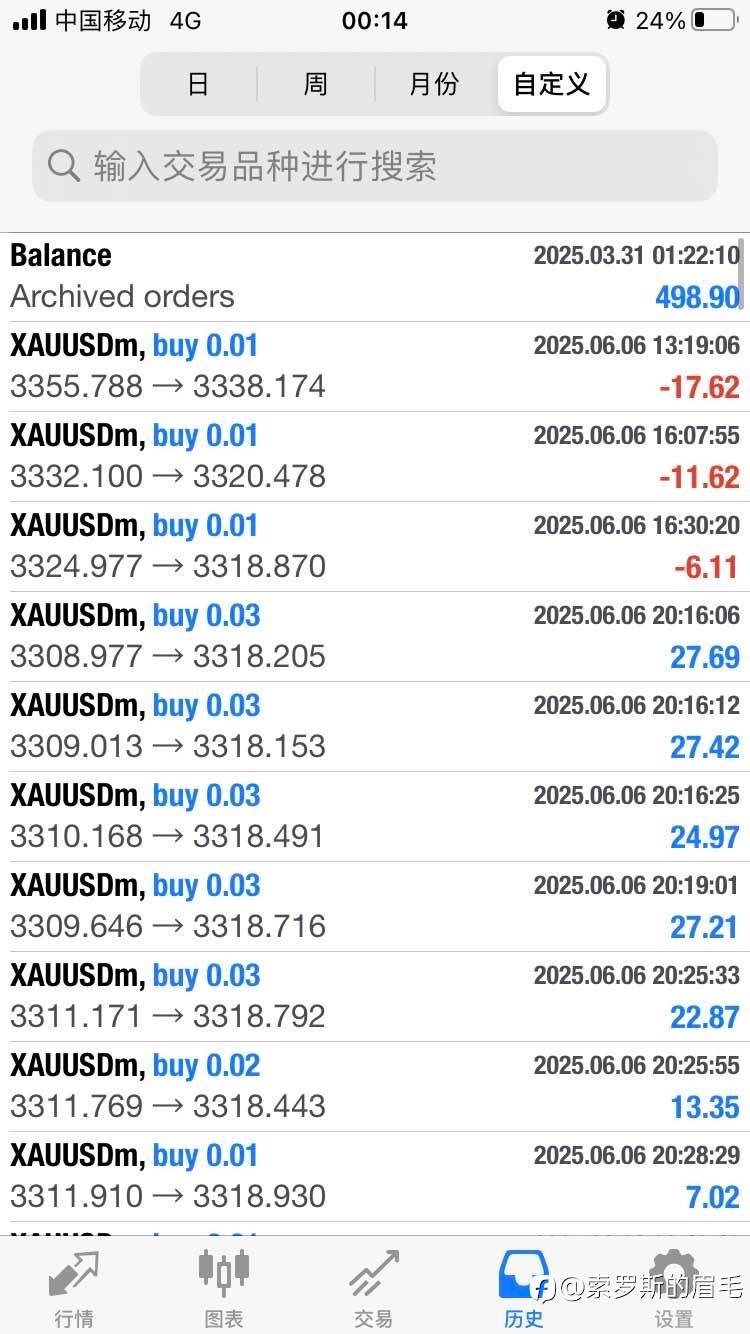Switch to the 图表 chart tab

pyautogui.click(x=223, y=1288)
